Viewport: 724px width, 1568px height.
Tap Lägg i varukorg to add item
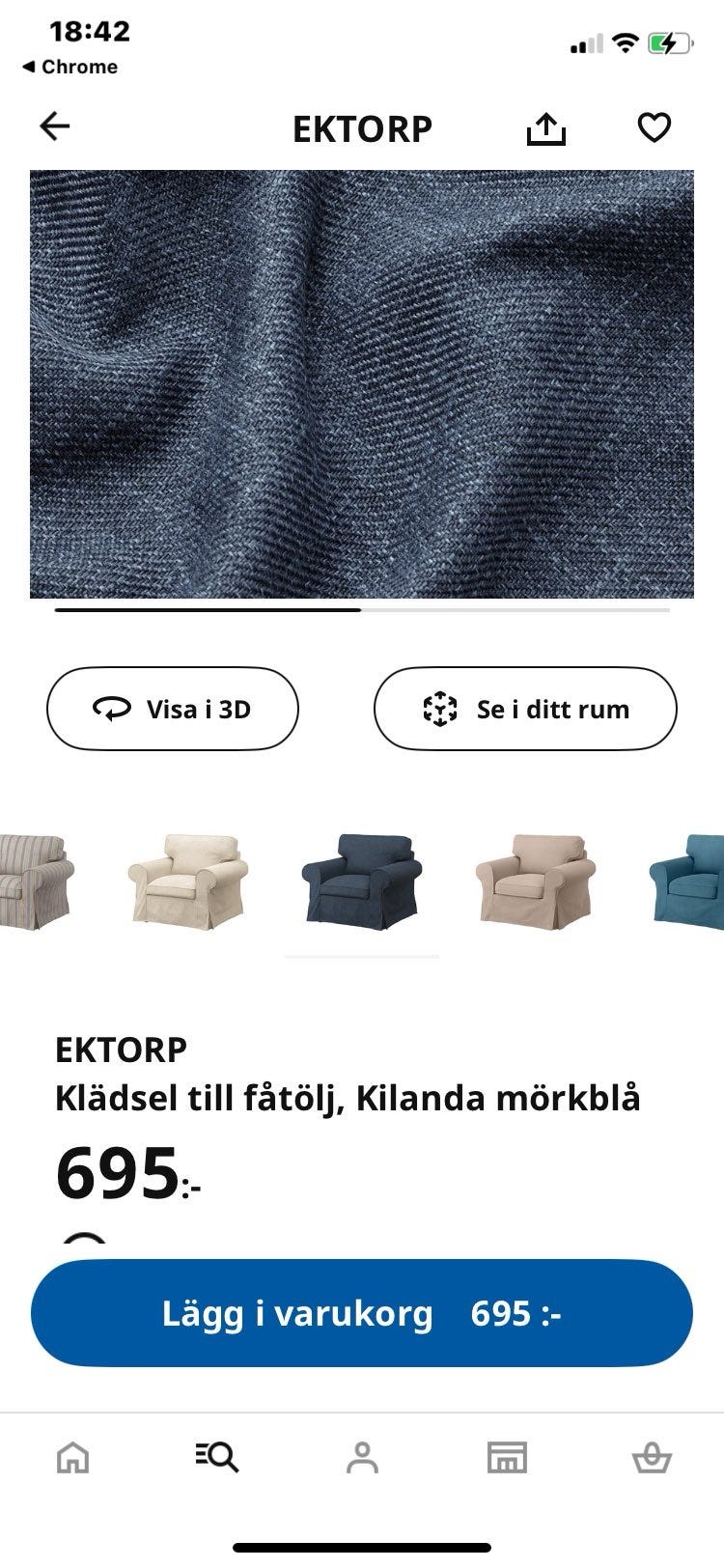click(362, 1313)
